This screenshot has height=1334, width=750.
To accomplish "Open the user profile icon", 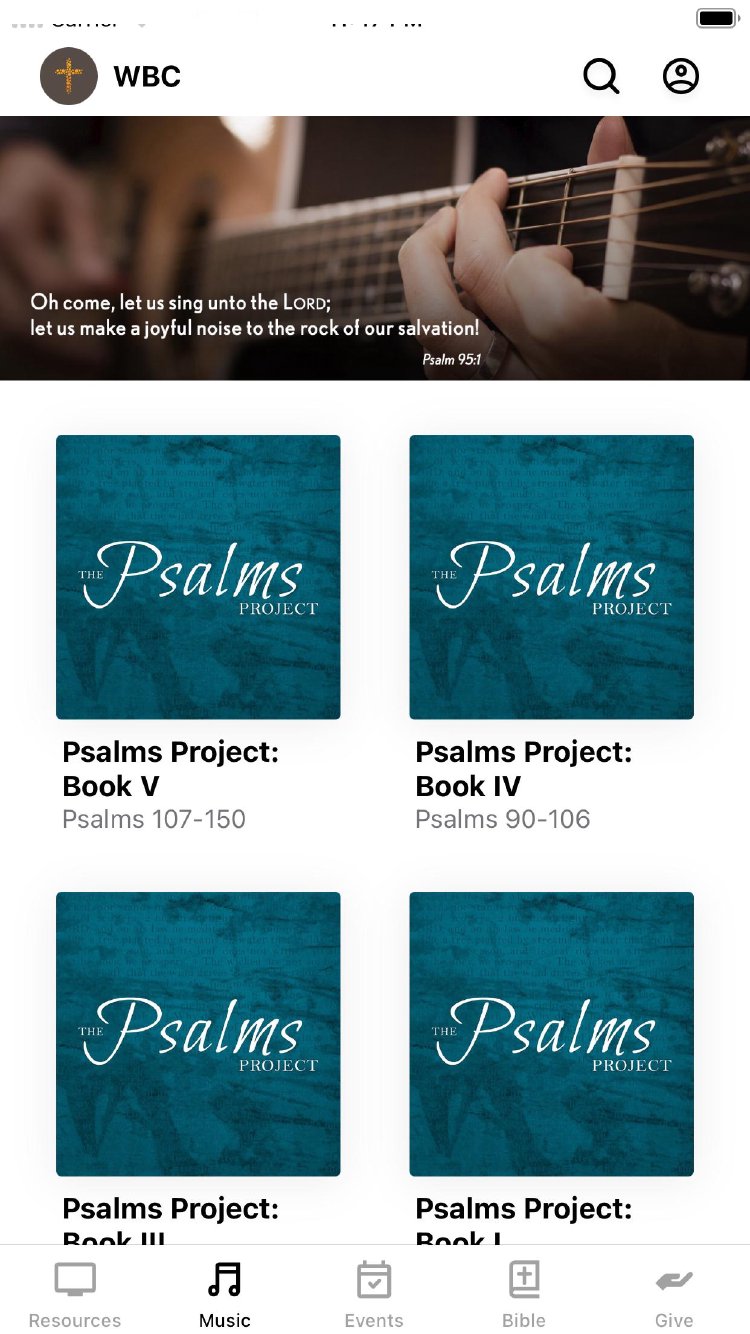I will (x=681, y=76).
